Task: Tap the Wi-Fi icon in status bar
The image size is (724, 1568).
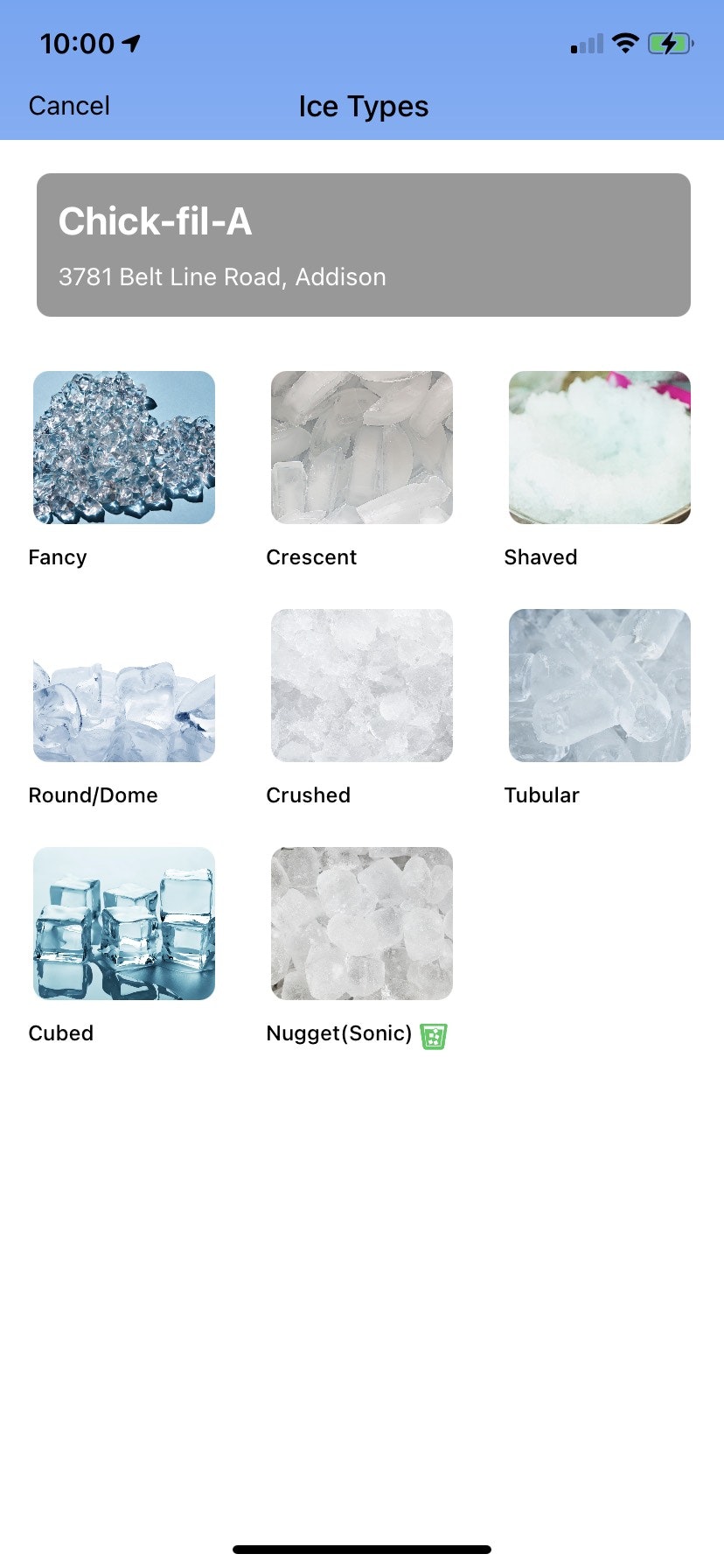Action: pos(625,42)
